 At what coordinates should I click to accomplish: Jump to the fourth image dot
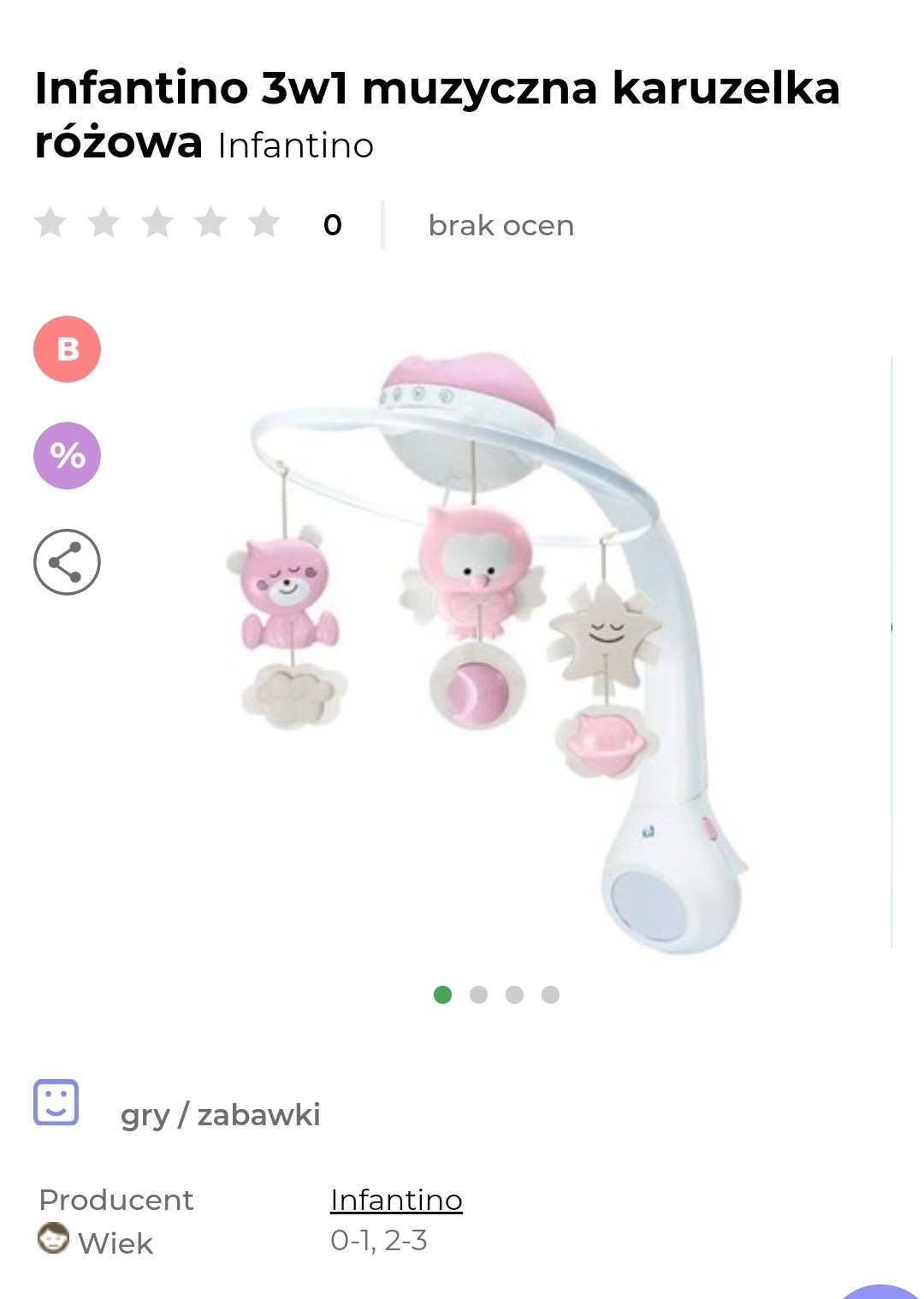click(550, 994)
